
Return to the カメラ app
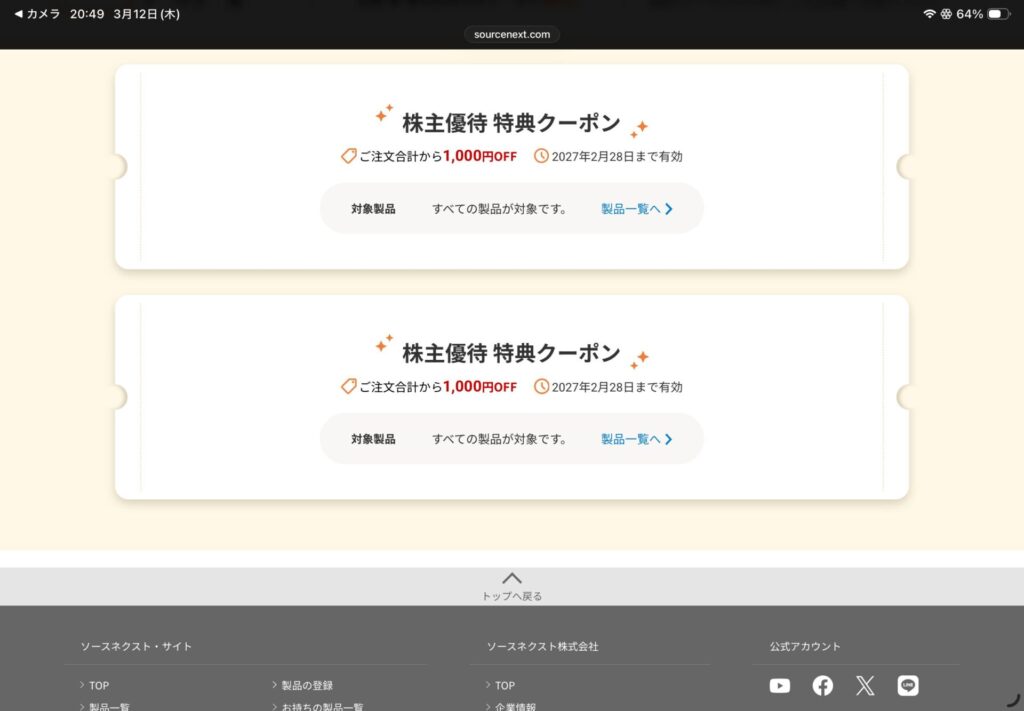(x=37, y=14)
